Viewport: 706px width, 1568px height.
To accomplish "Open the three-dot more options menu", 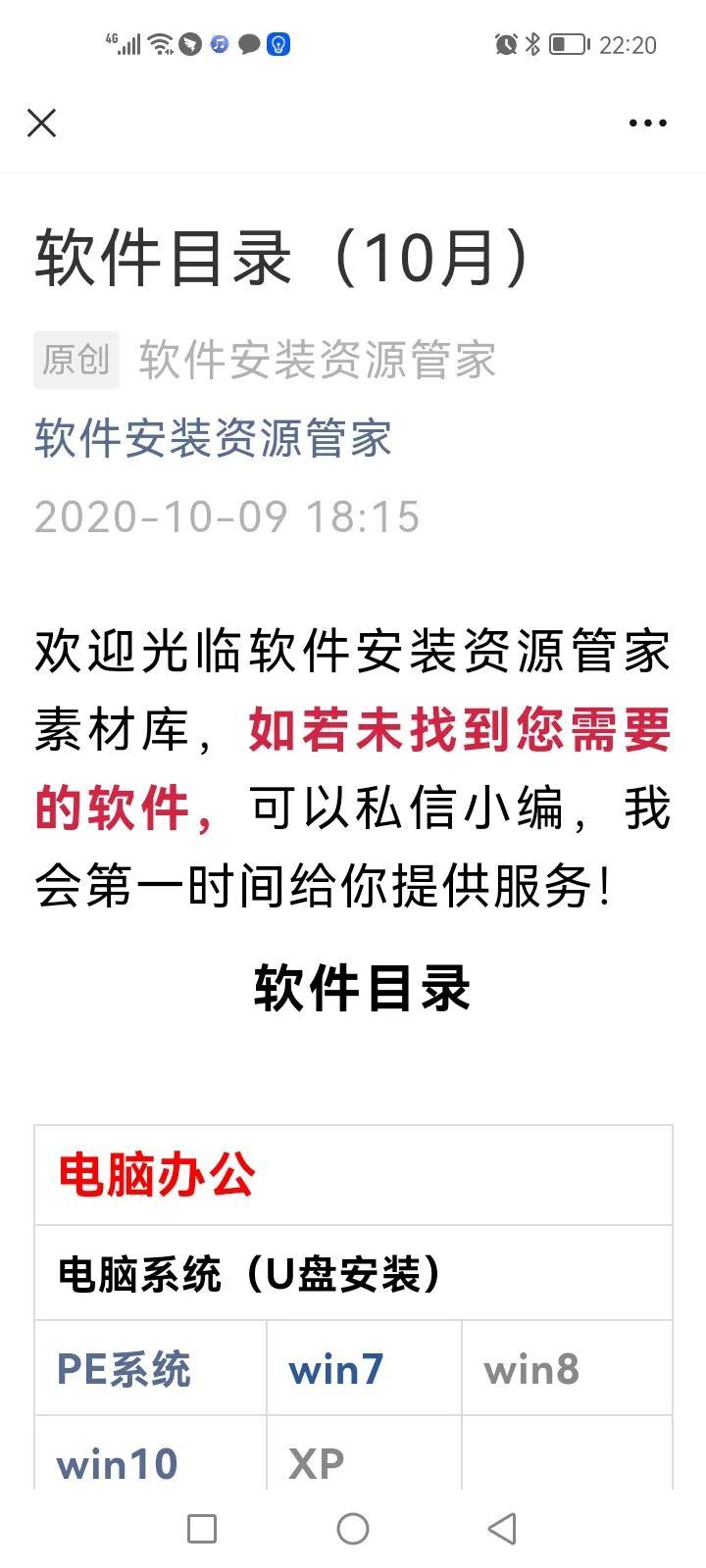I will tap(647, 123).
